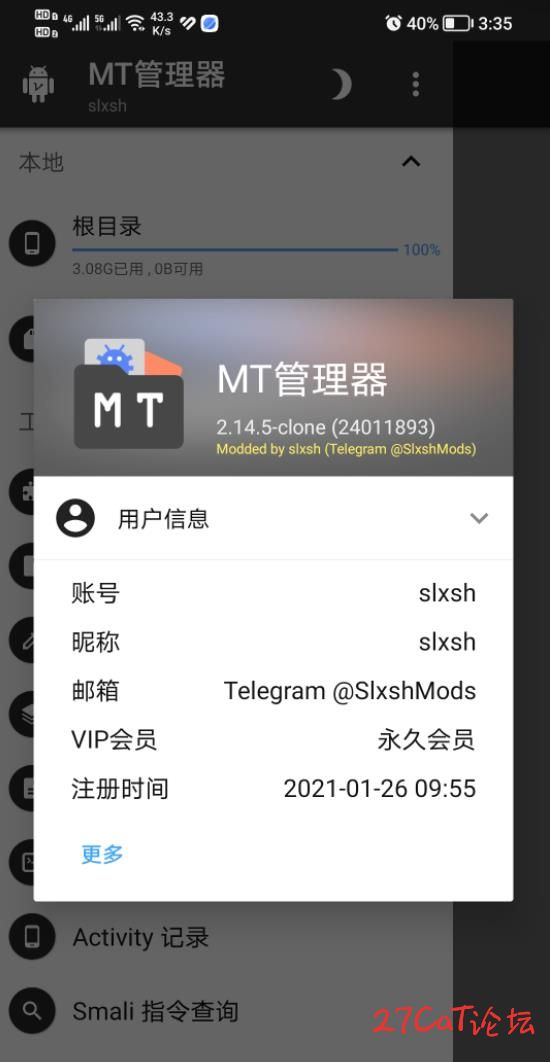Viewport: 550px width, 1062px height.
Task: Toggle night mode with the moon icon
Action: [342, 85]
